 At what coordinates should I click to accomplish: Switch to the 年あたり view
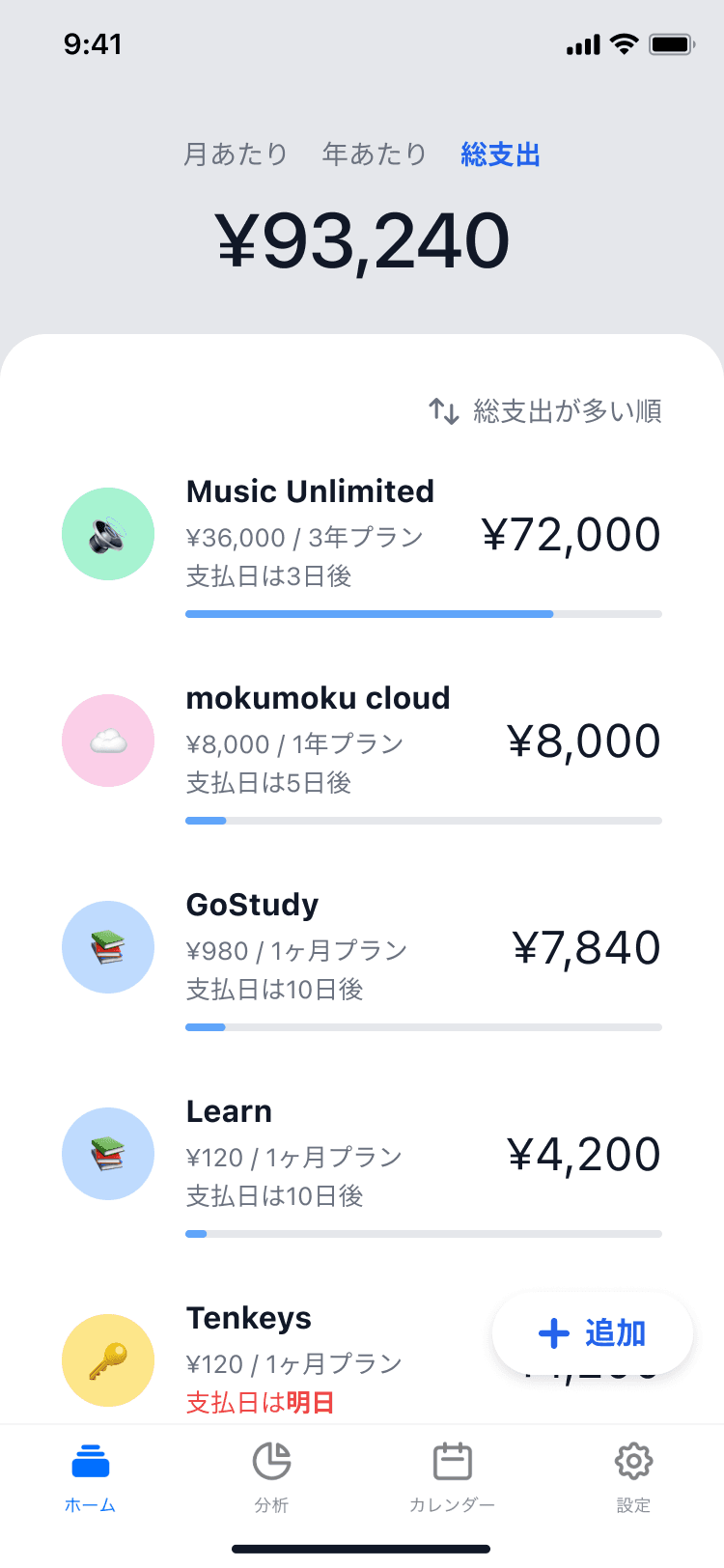click(375, 154)
